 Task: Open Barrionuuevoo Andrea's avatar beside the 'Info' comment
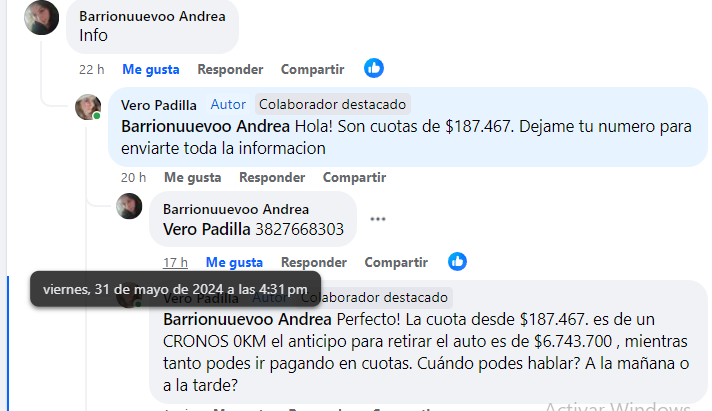tap(42, 18)
